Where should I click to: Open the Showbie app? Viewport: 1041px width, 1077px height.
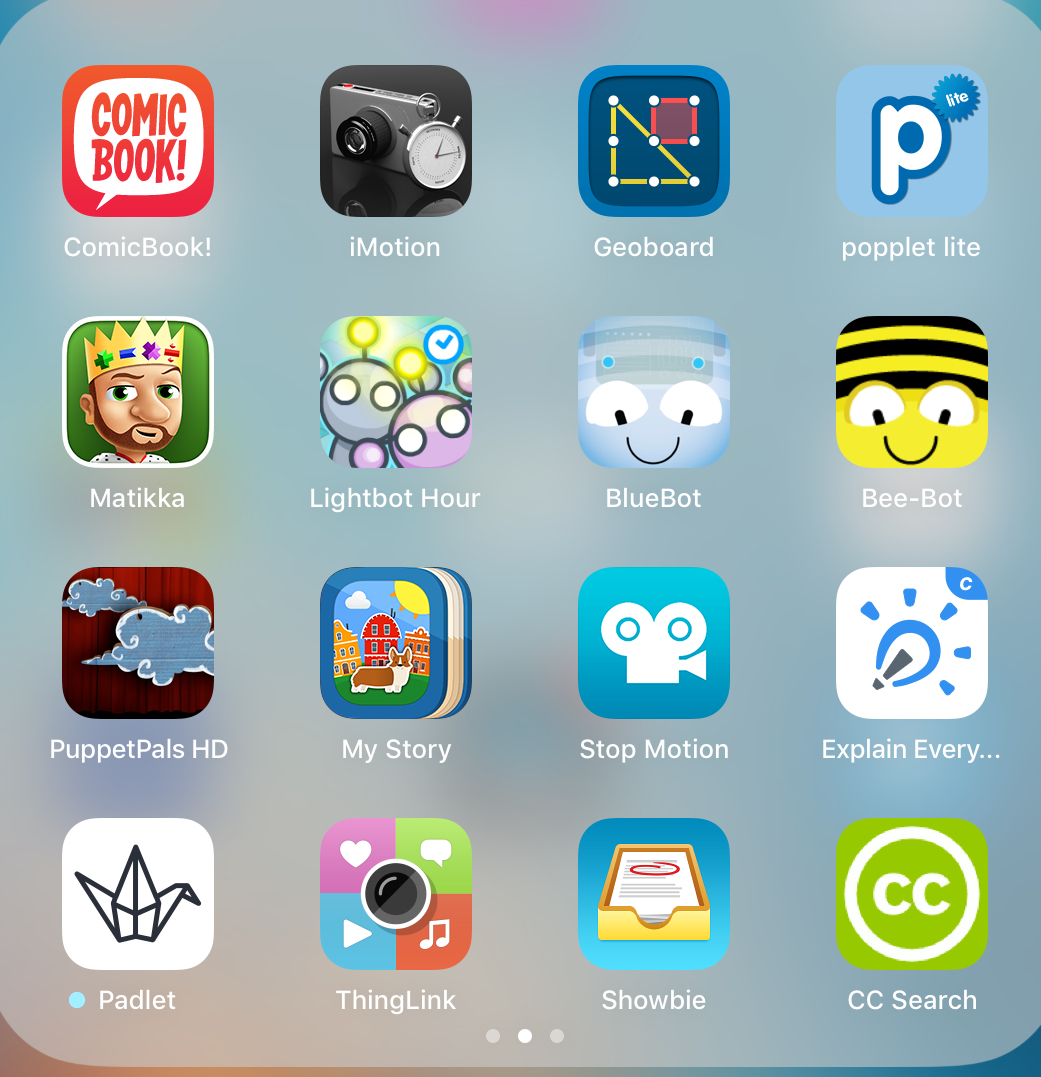point(653,894)
